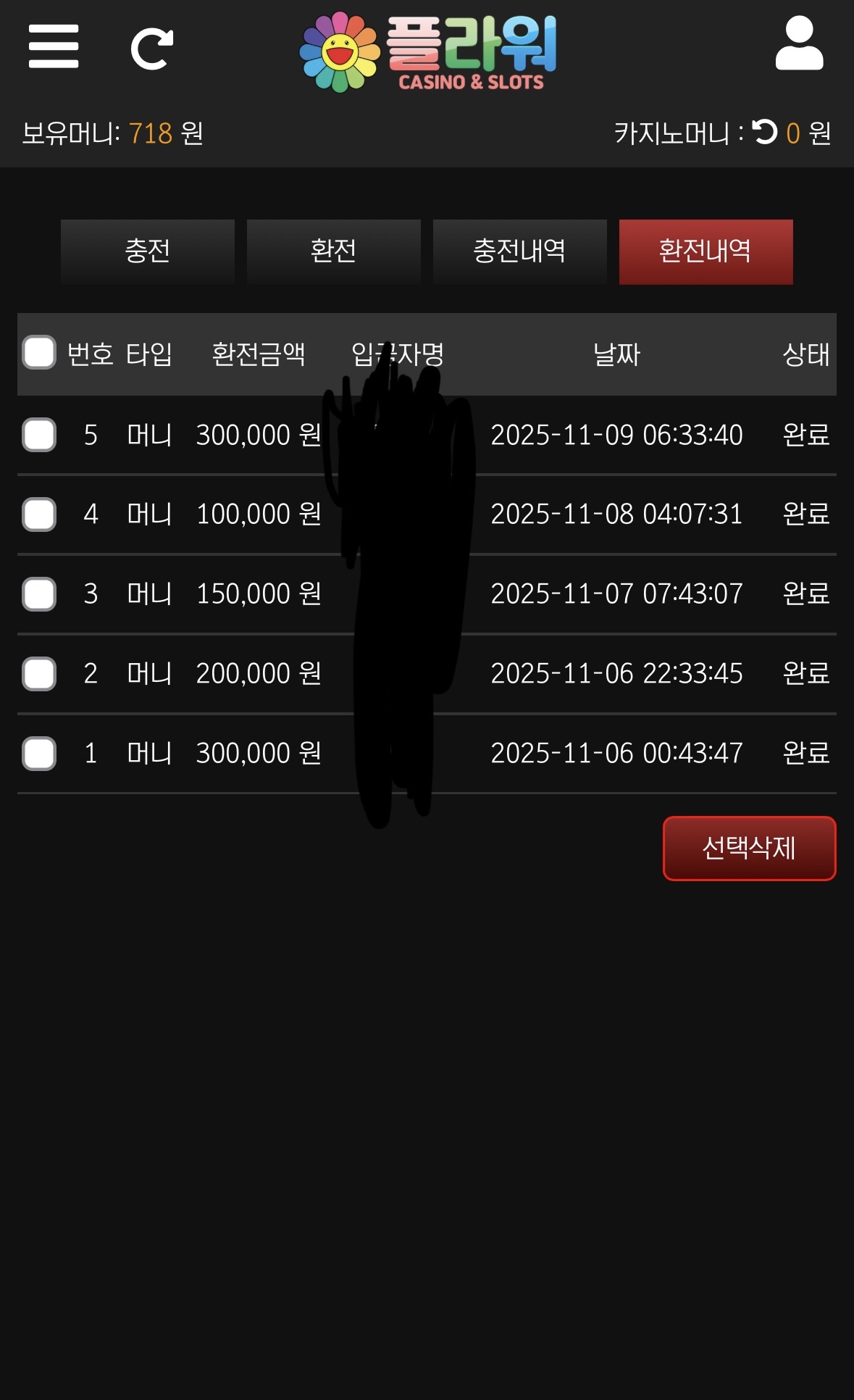Tick the checkbox for entry number 5
This screenshot has height=1400, width=854.
39,435
